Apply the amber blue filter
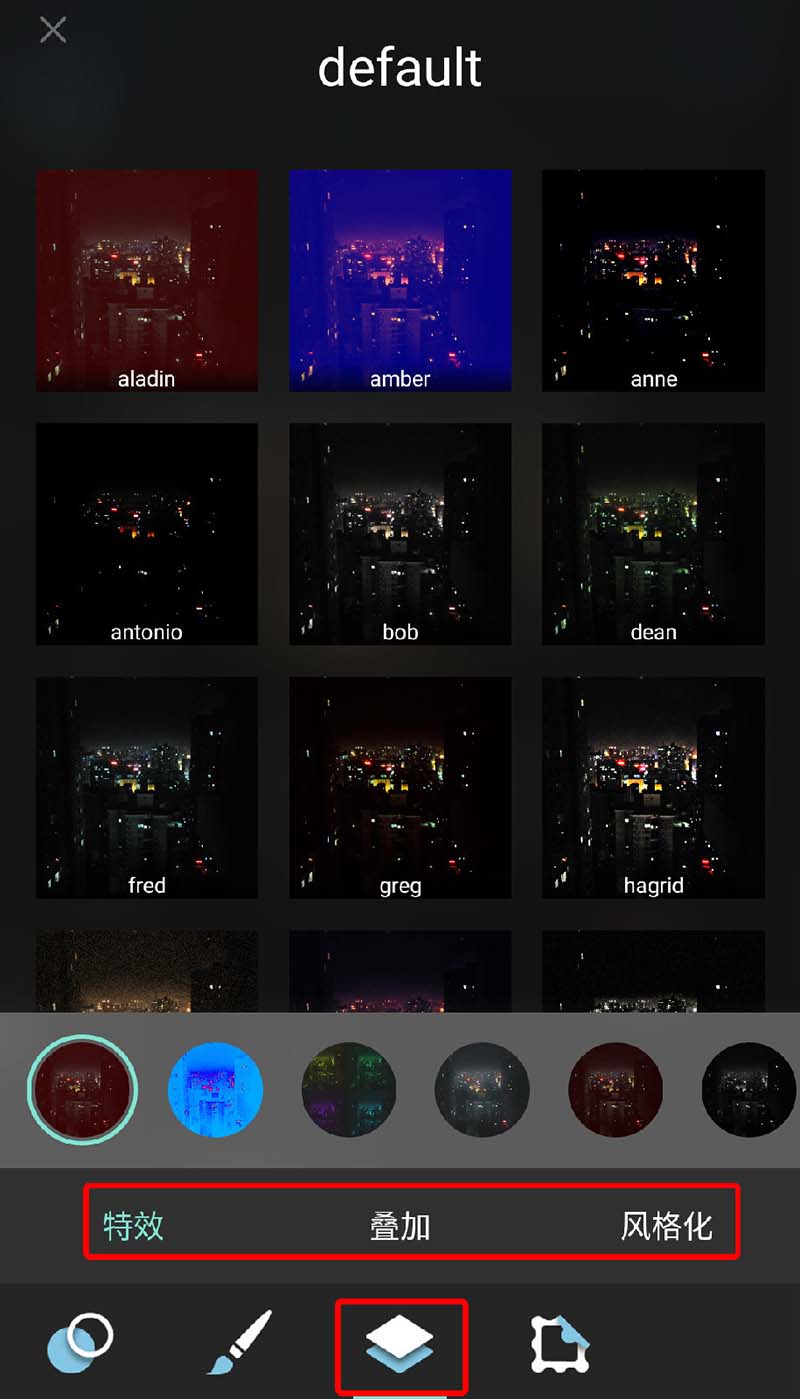Screen dimensions: 800x1399 pyautogui.click(x=400, y=280)
